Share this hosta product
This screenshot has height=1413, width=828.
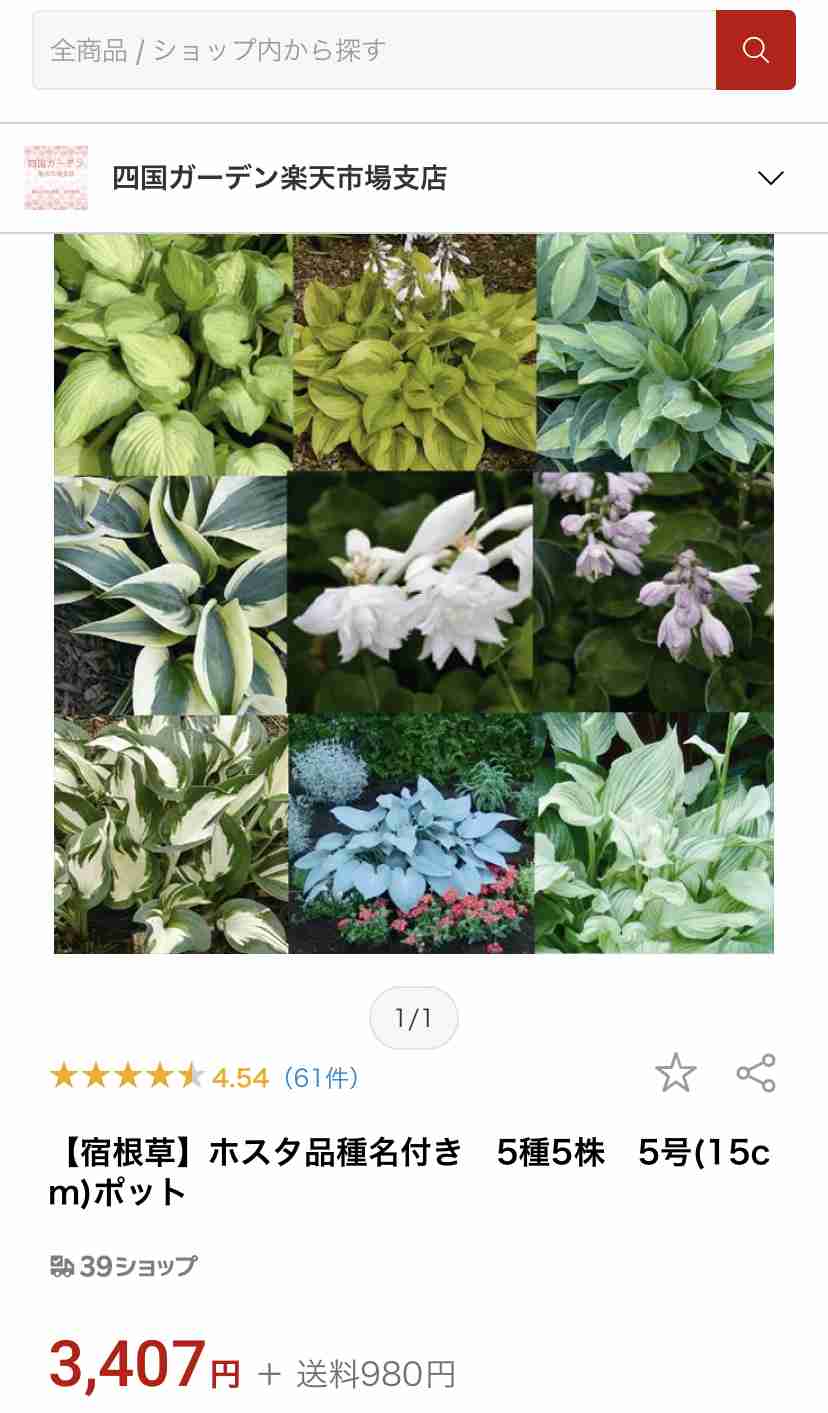pyautogui.click(x=756, y=1073)
